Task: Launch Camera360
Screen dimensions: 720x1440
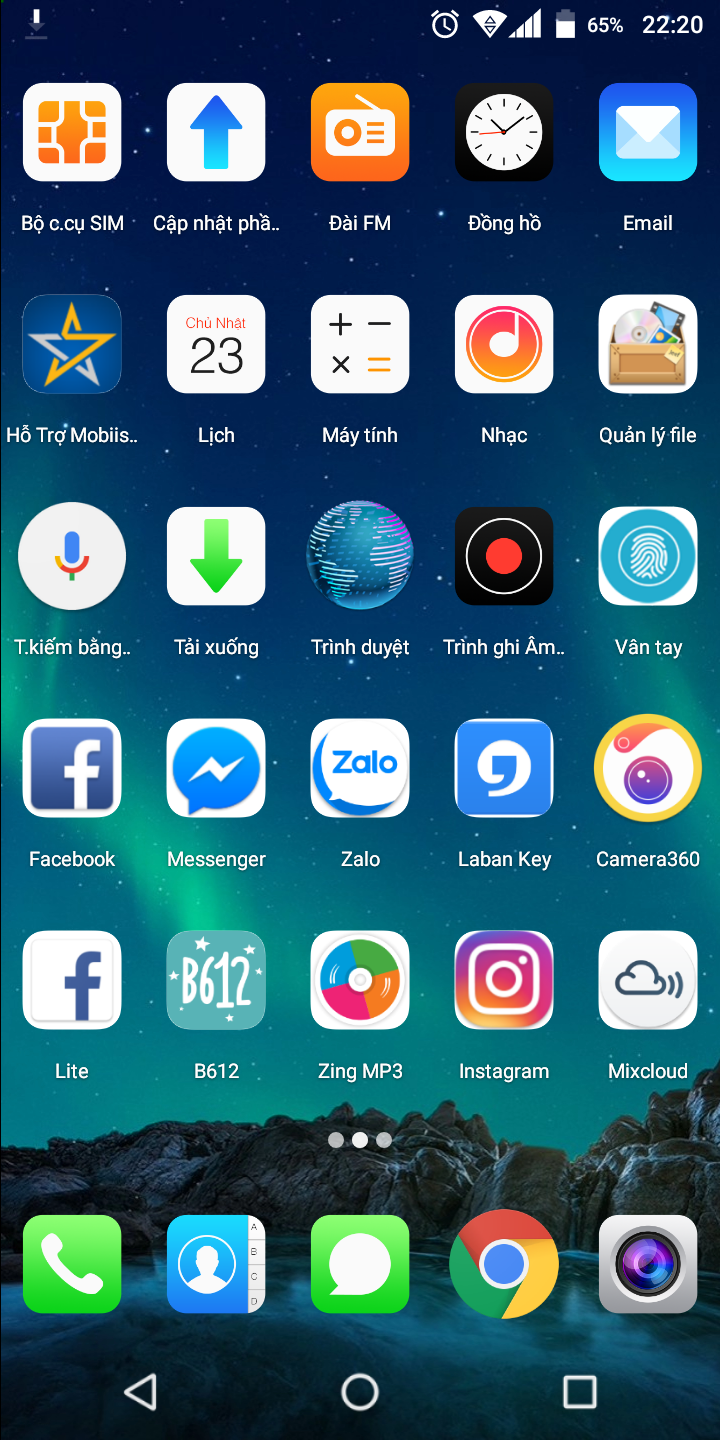Action: 648,769
